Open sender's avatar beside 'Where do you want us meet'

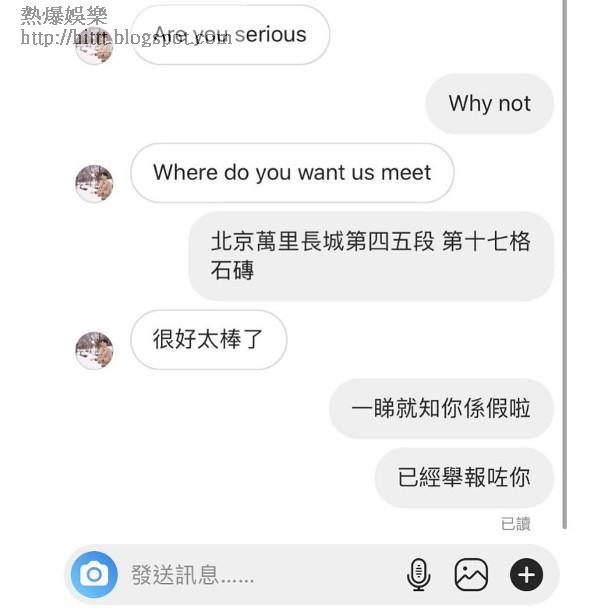point(94,183)
